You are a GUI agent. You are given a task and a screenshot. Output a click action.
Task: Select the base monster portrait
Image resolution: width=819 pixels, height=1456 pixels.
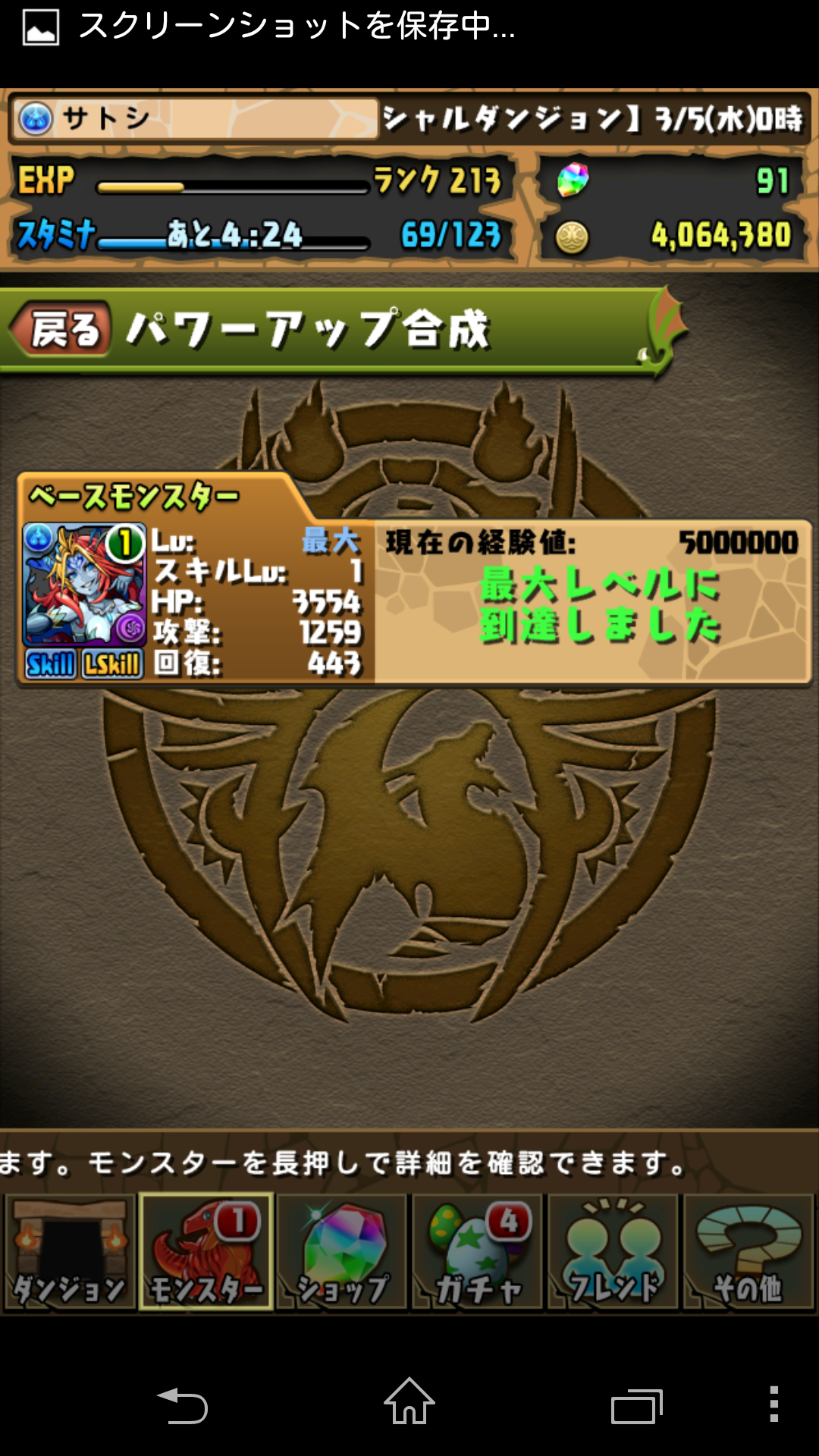[x=84, y=585]
